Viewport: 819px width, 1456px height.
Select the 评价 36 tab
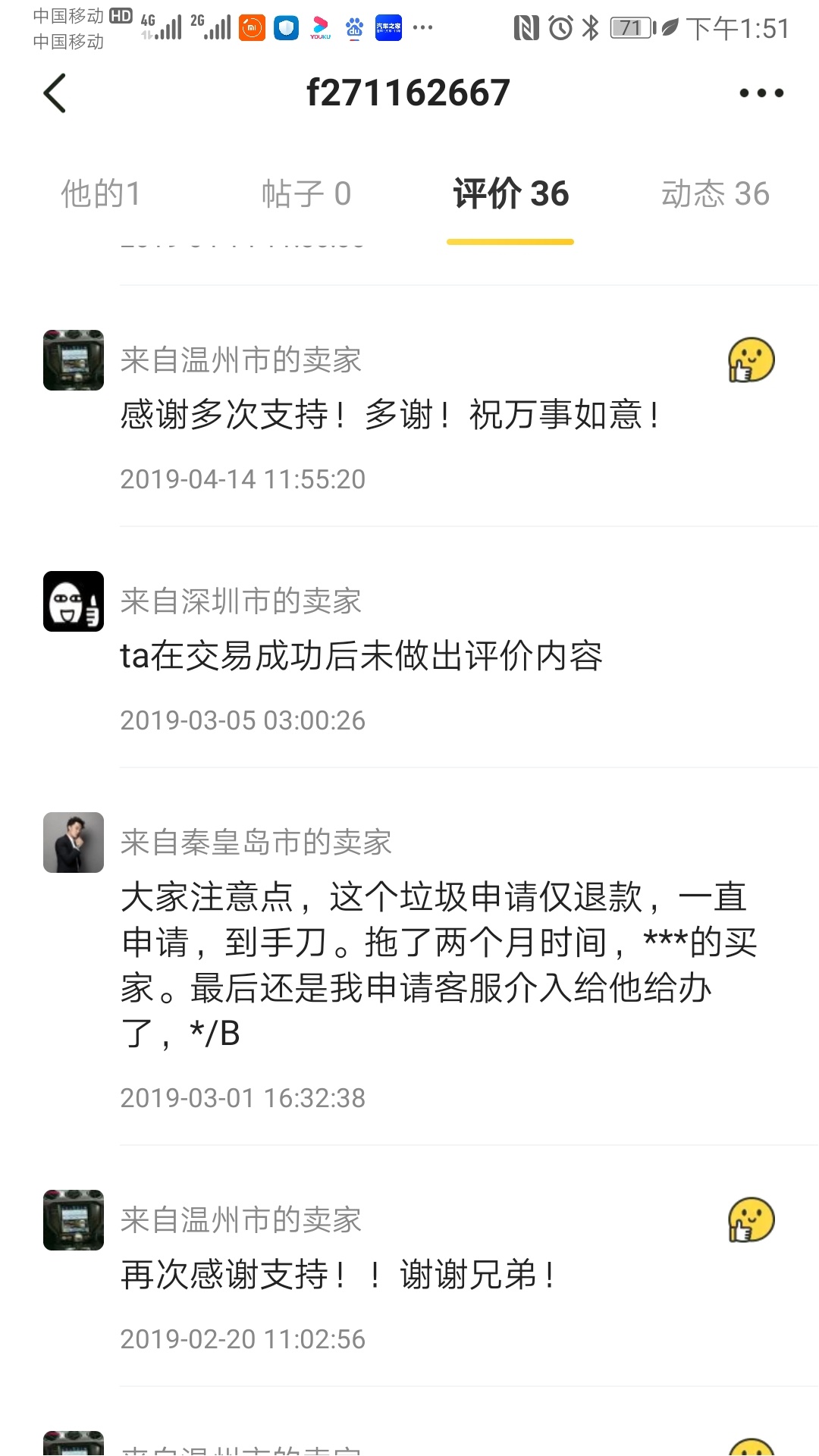click(x=510, y=194)
